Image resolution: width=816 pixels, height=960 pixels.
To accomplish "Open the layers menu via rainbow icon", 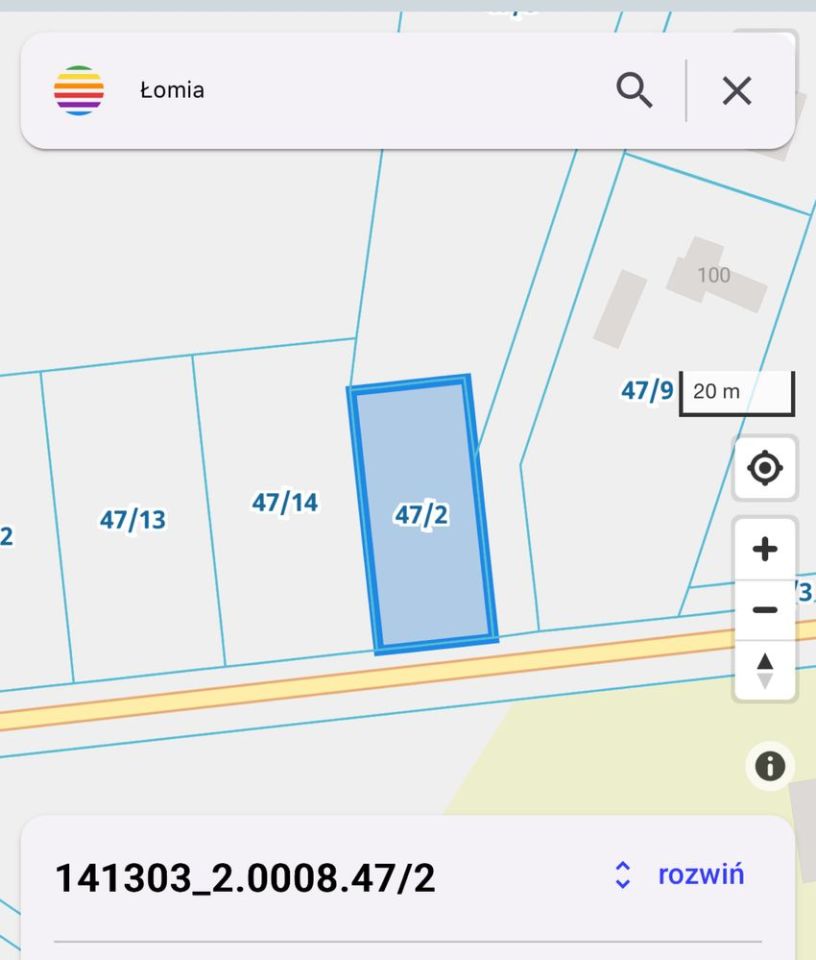I will [x=81, y=90].
